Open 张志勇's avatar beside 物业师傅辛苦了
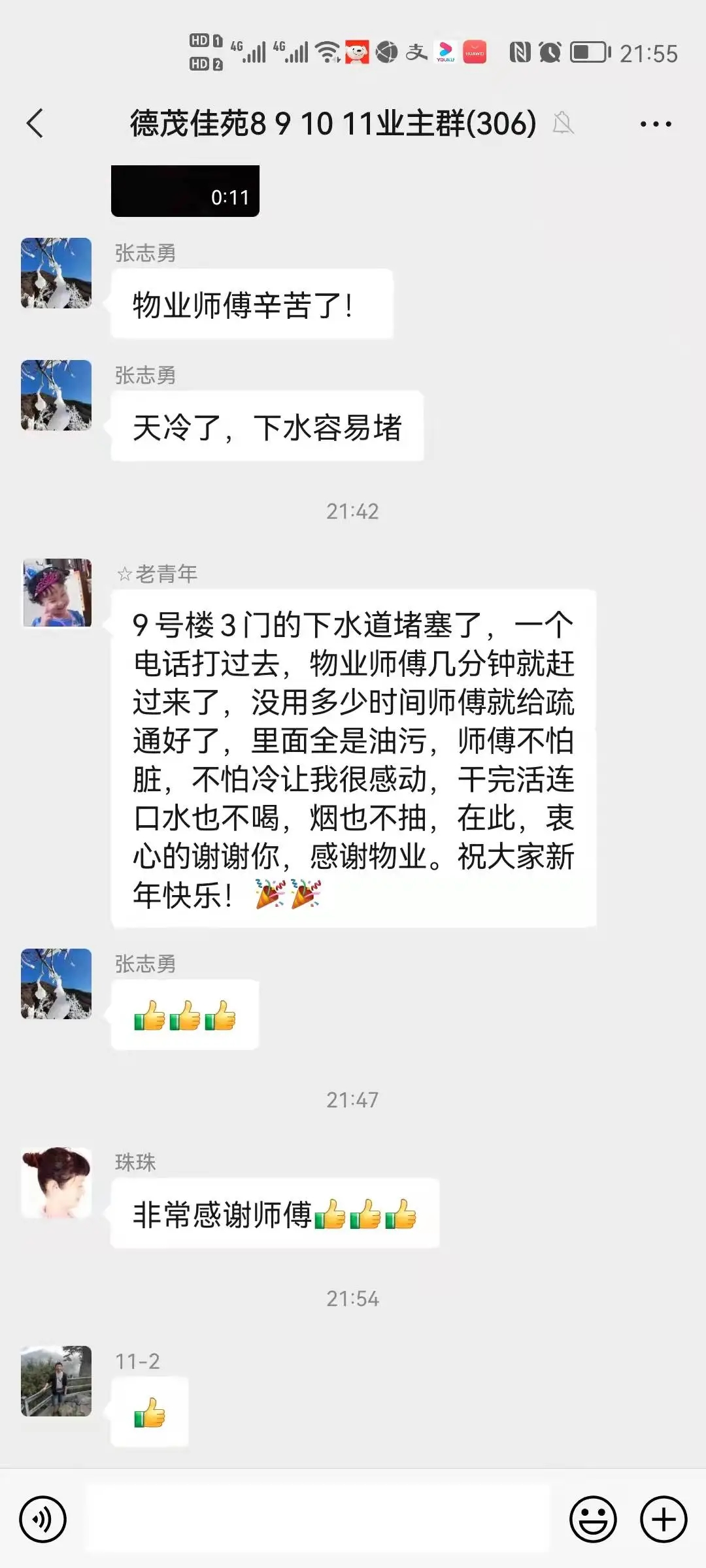This screenshot has height=1568, width=706. [x=56, y=273]
